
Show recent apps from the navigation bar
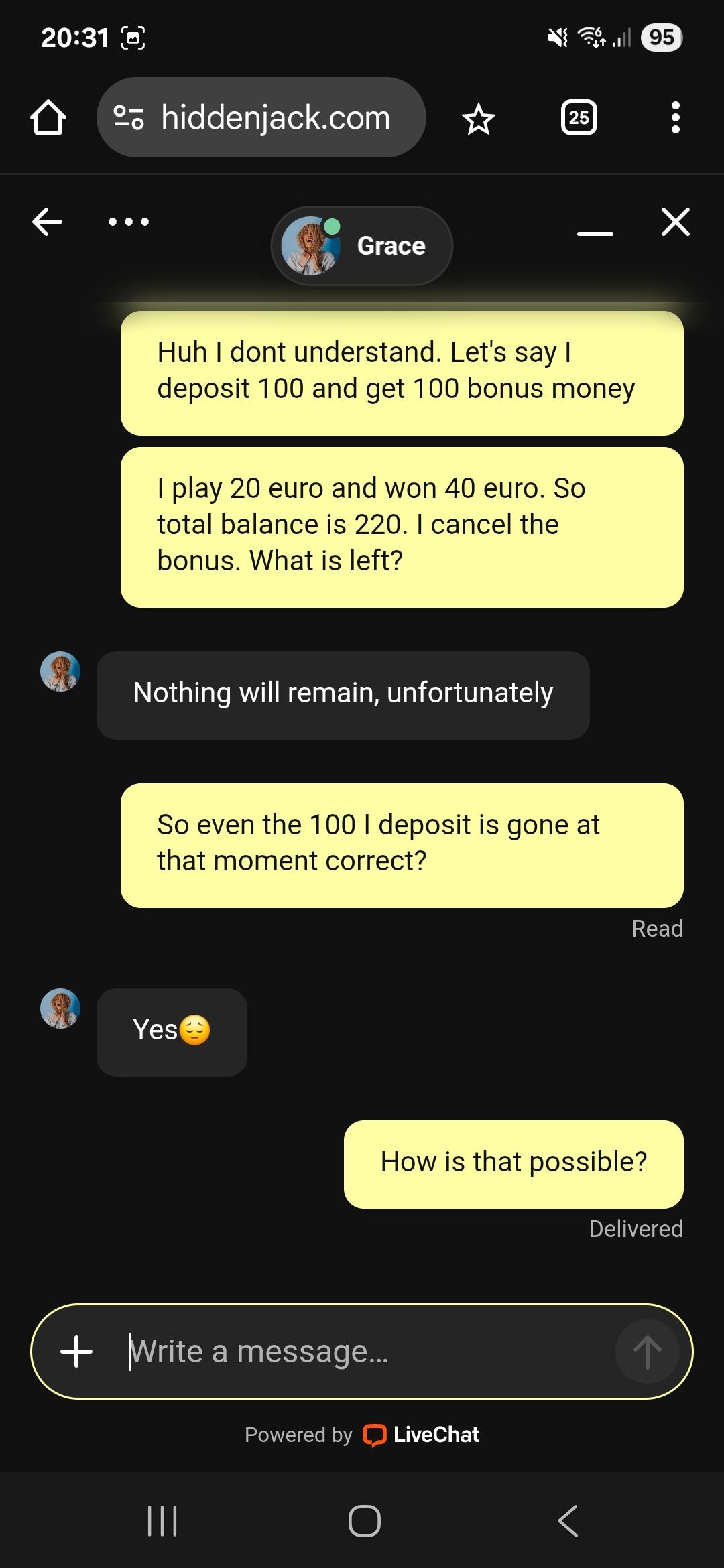pos(162,1521)
